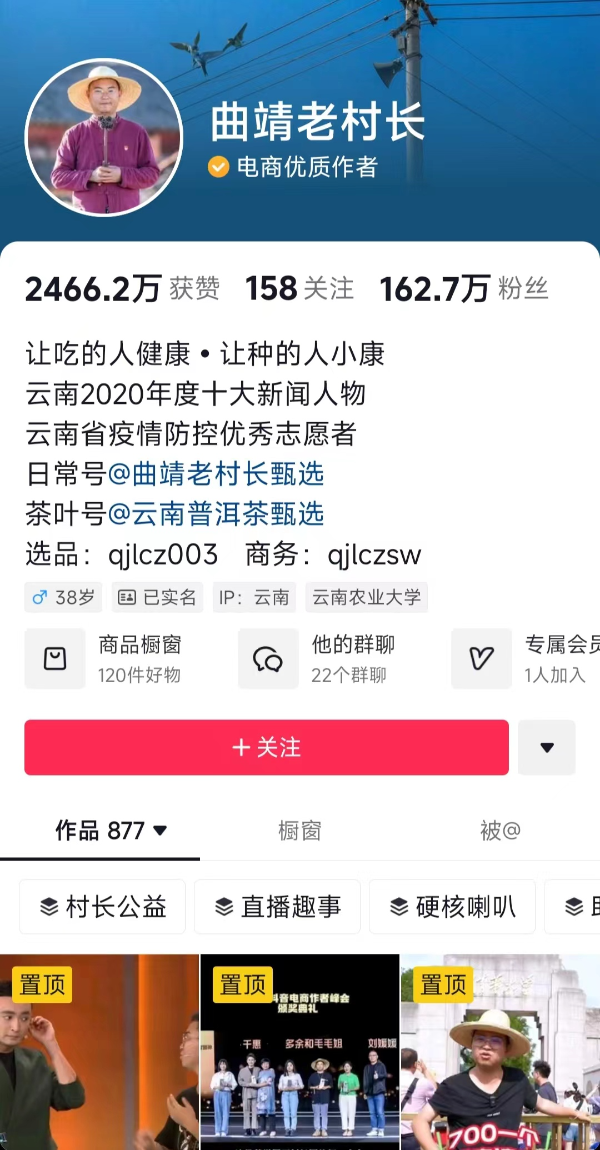Viewport: 600px width, 1150px height.
Task: Filter videos by 直播趣事 collection
Action: 277,907
